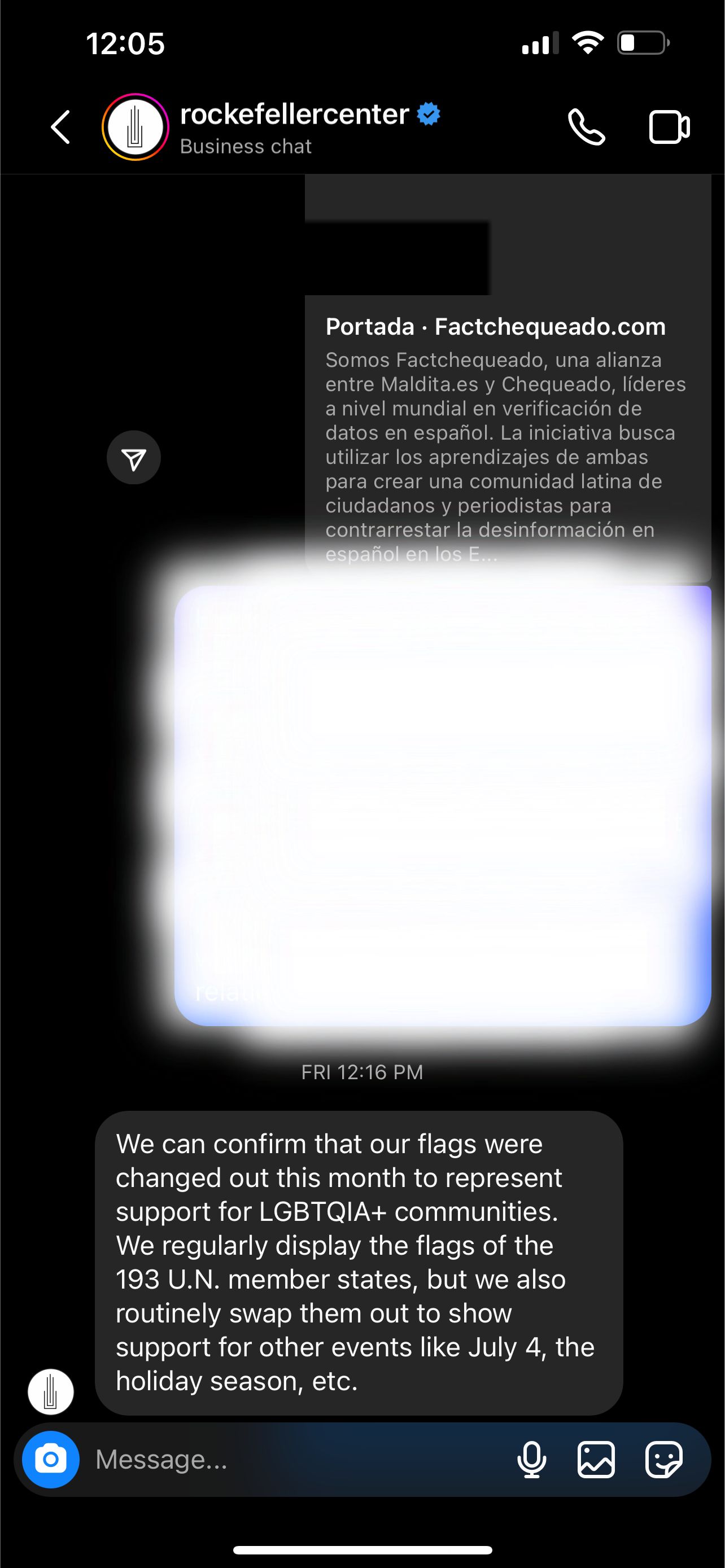This screenshot has height=1568, width=725.
Task: Record a voice message with the microphone
Action: [x=531, y=1460]
